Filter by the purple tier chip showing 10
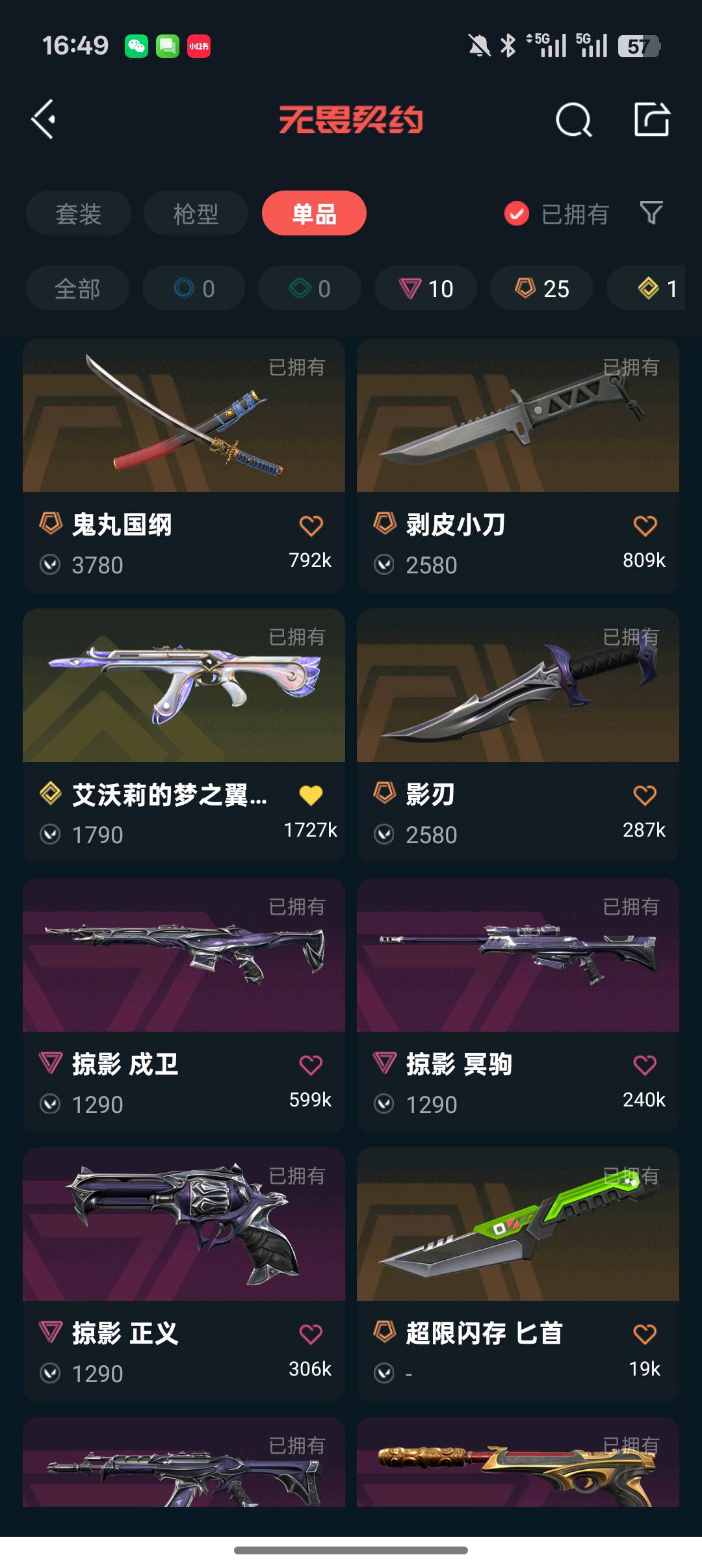The height and width of the screenshot is (1568, 702). pos(426,288)
